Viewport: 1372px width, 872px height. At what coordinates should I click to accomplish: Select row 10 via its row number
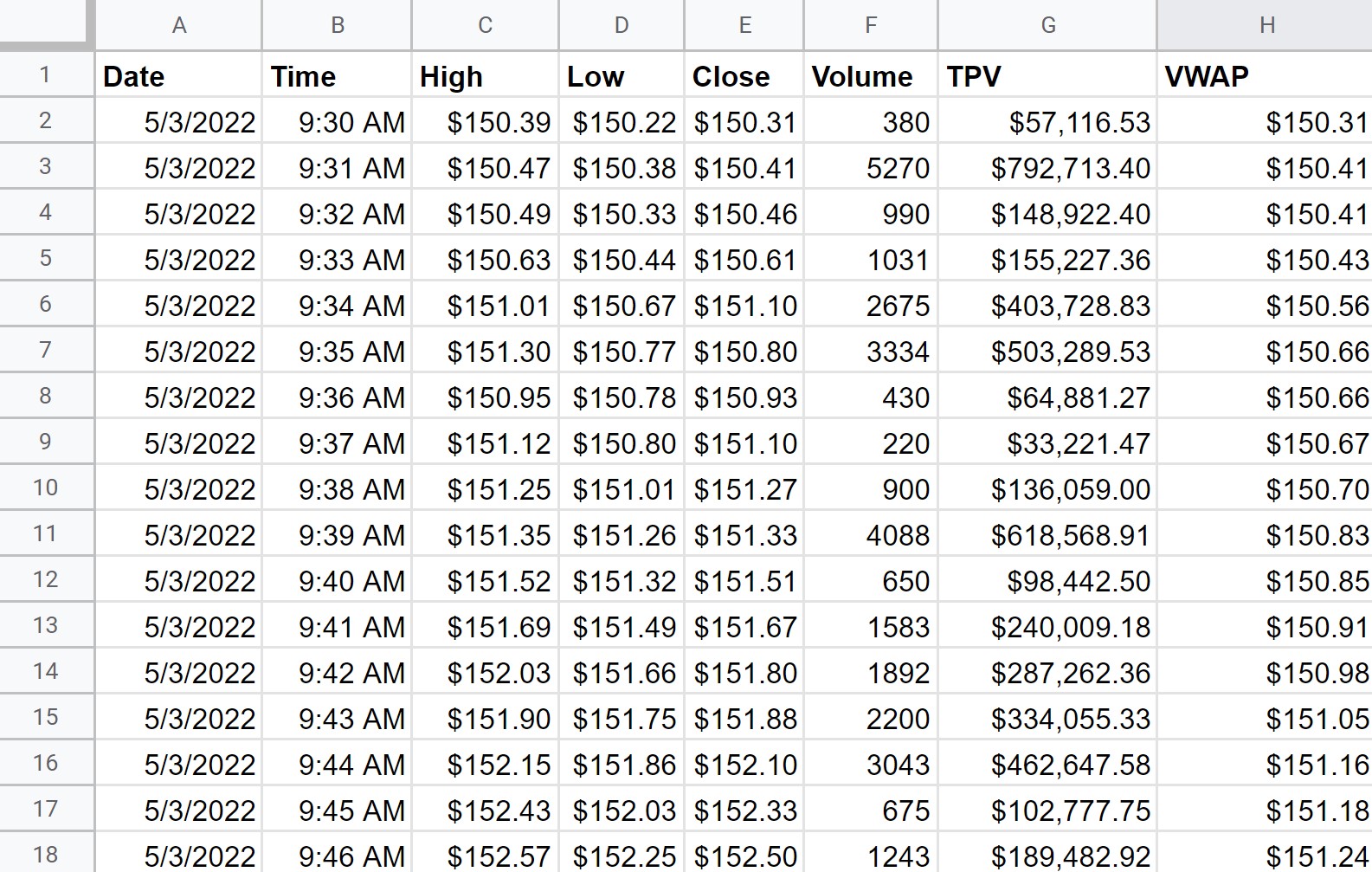(45, 488)
